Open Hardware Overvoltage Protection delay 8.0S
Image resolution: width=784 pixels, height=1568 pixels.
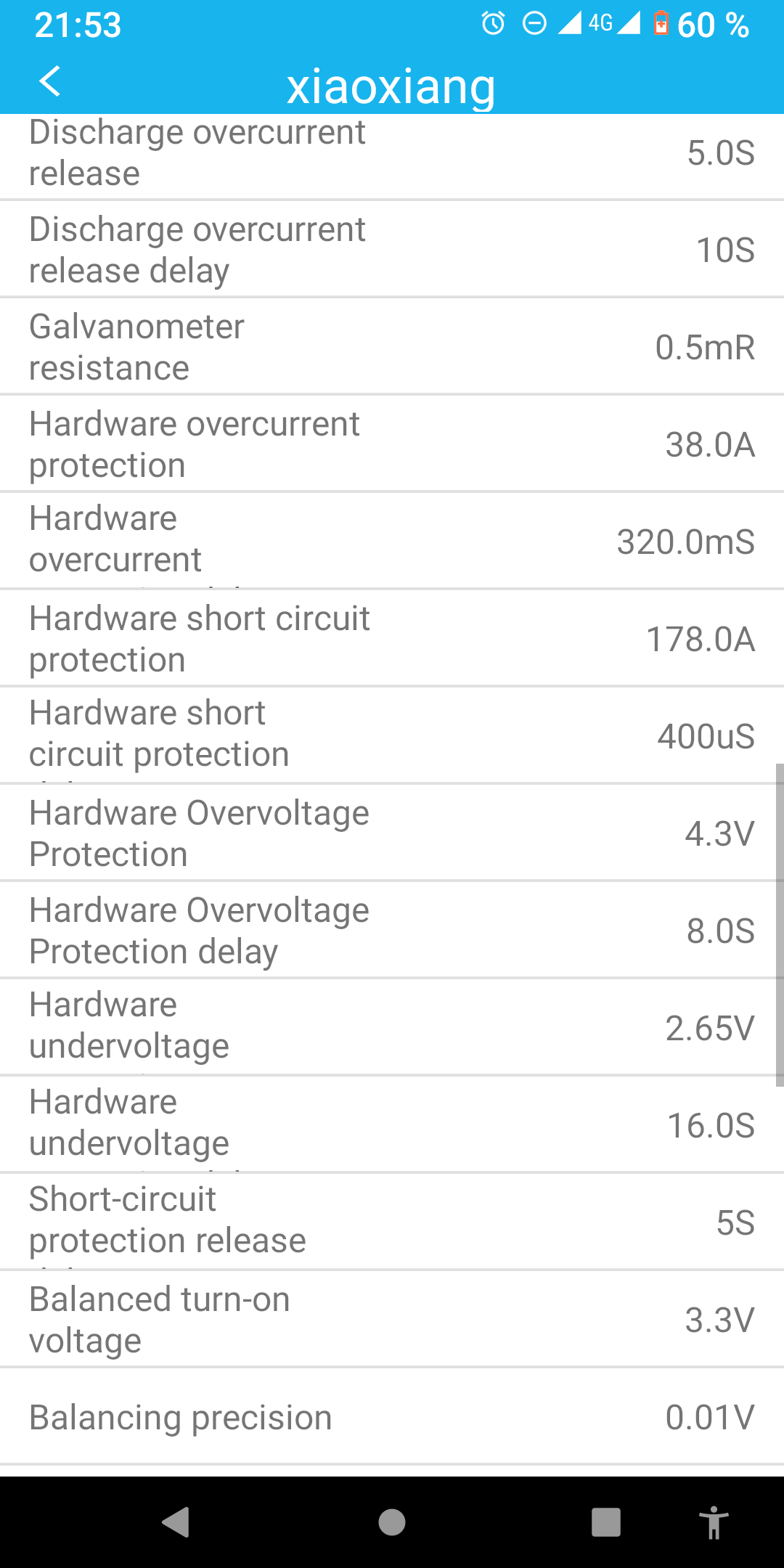pos(392,931)
